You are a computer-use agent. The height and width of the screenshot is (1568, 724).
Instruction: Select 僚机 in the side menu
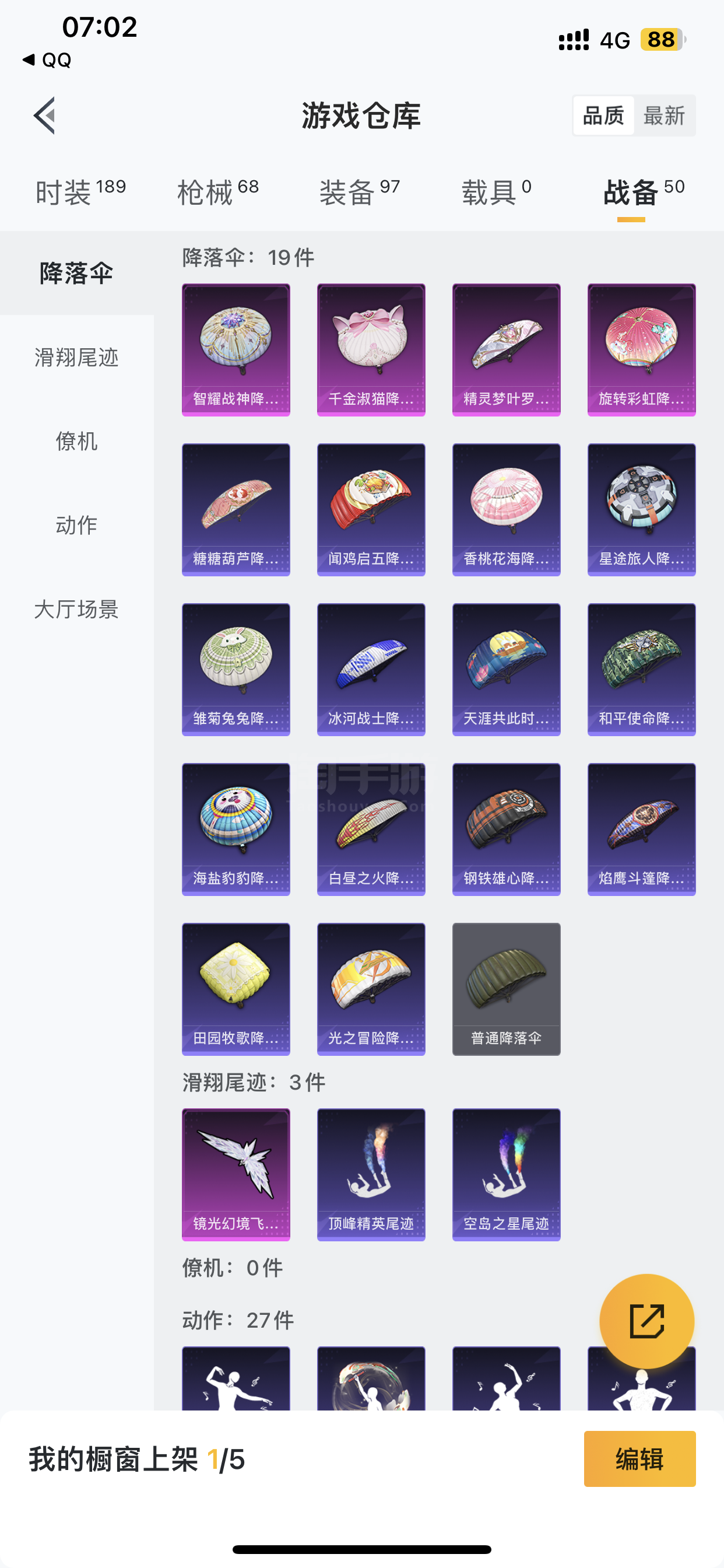point(77,442)
